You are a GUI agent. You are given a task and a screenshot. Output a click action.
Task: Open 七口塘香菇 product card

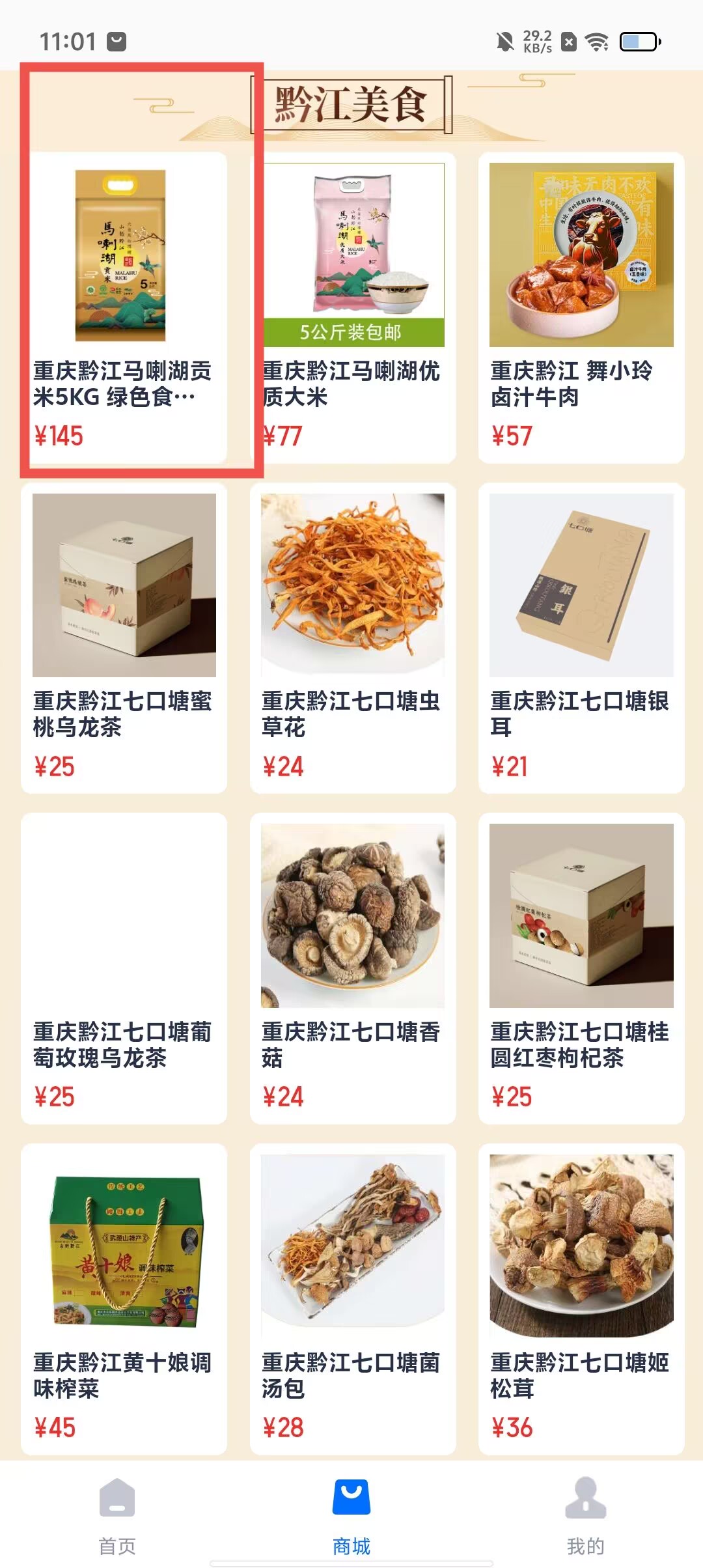353,968
